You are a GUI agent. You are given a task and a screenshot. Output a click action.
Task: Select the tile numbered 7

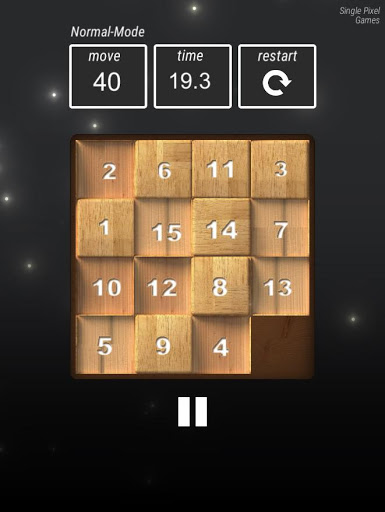280,228
